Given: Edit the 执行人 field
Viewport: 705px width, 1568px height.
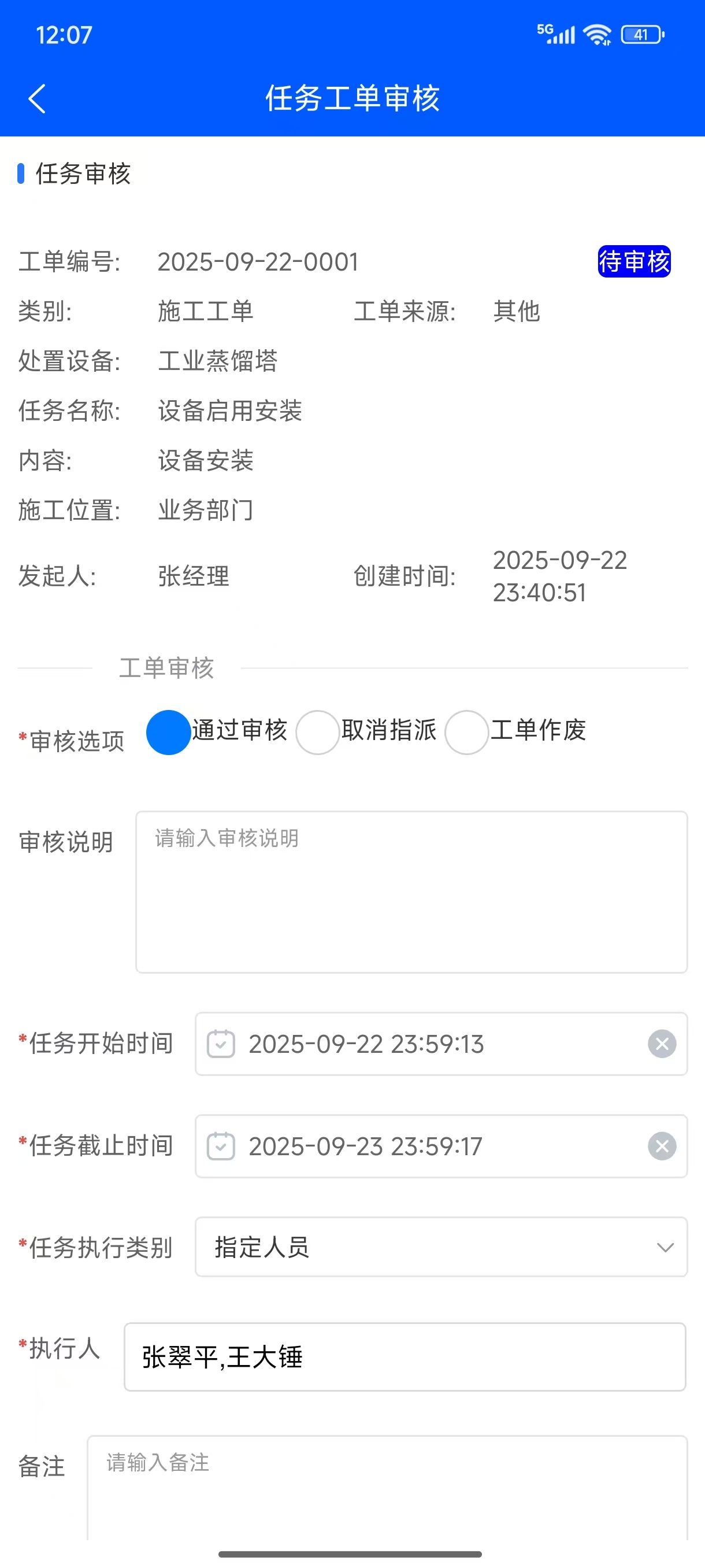Looking at the screenshot, I should [405, 1357].
